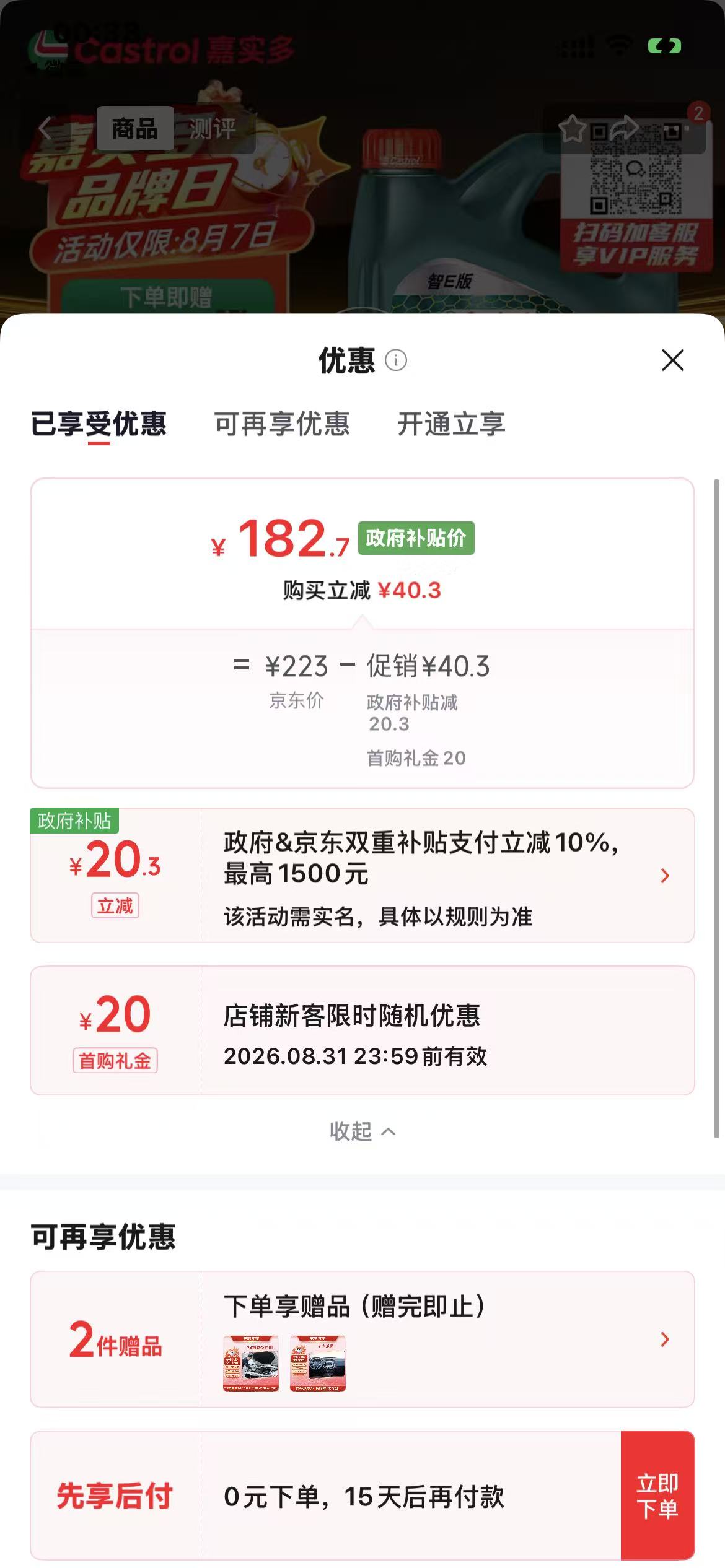Open the 政府补贴 ¥20.3 subsidy details
This screenshot has width=725, height=1568.
click(x=362, y=876)
